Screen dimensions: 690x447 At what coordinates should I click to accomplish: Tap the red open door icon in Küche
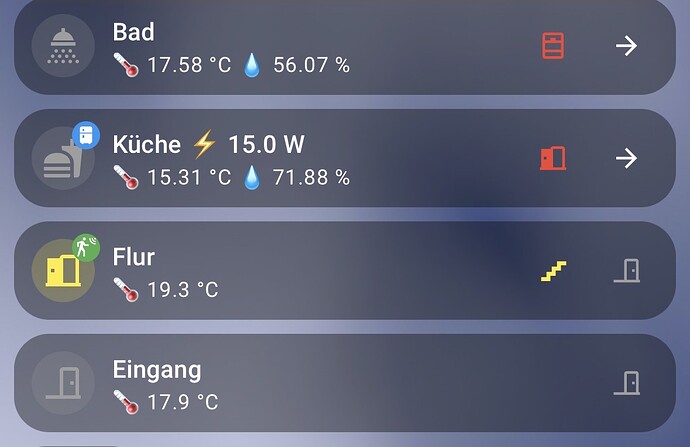(553, 158)
